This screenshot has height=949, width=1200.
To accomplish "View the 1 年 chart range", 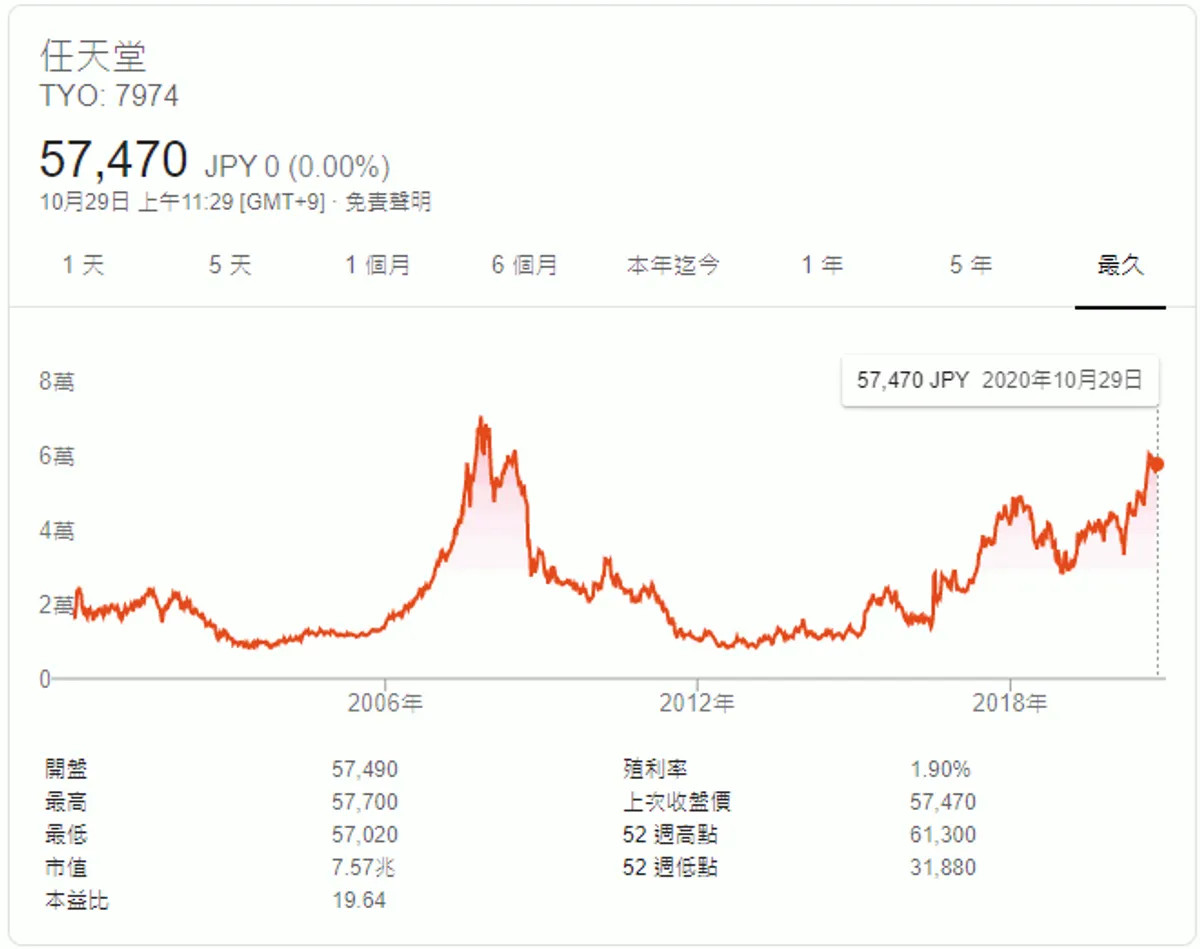I will click(x=822, y=266).
